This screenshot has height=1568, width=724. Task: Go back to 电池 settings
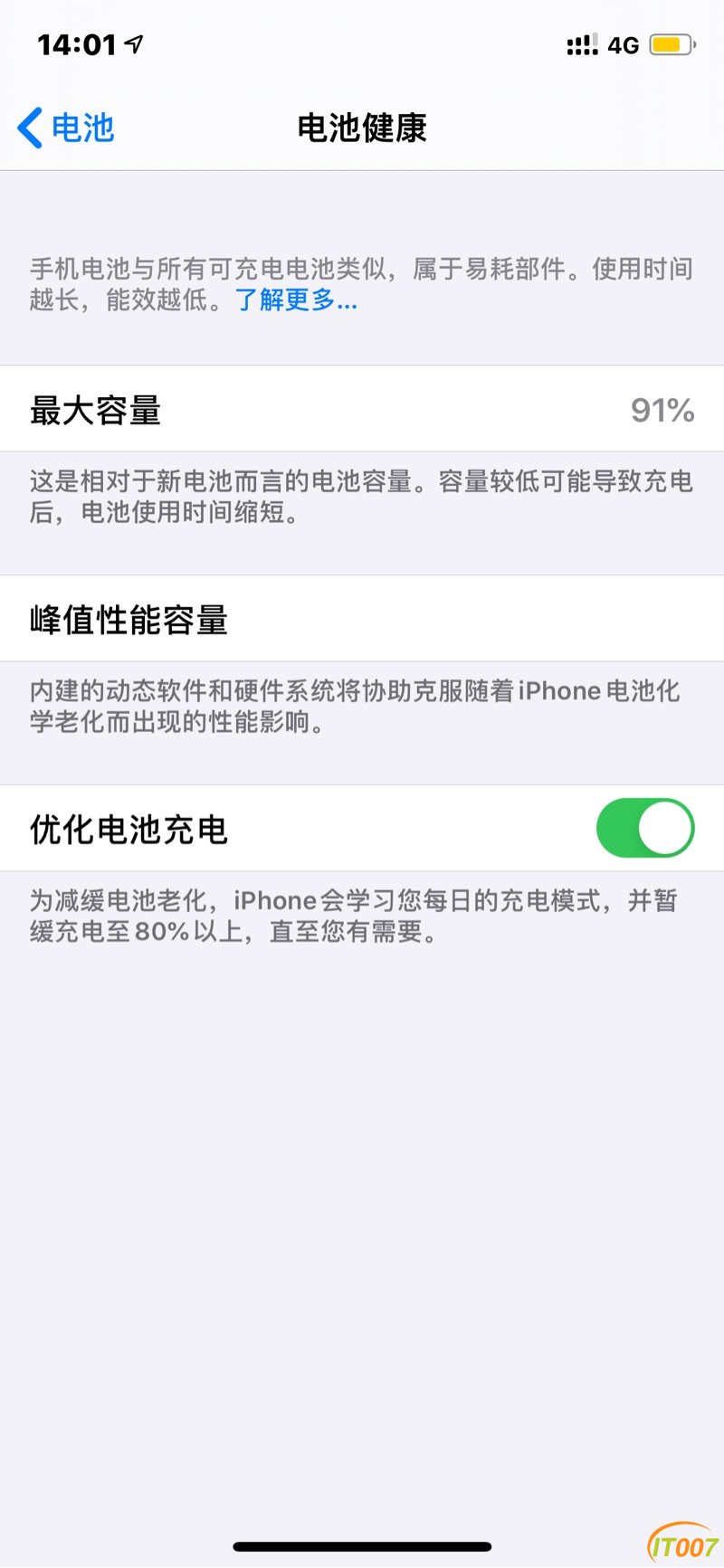point(66,128)
